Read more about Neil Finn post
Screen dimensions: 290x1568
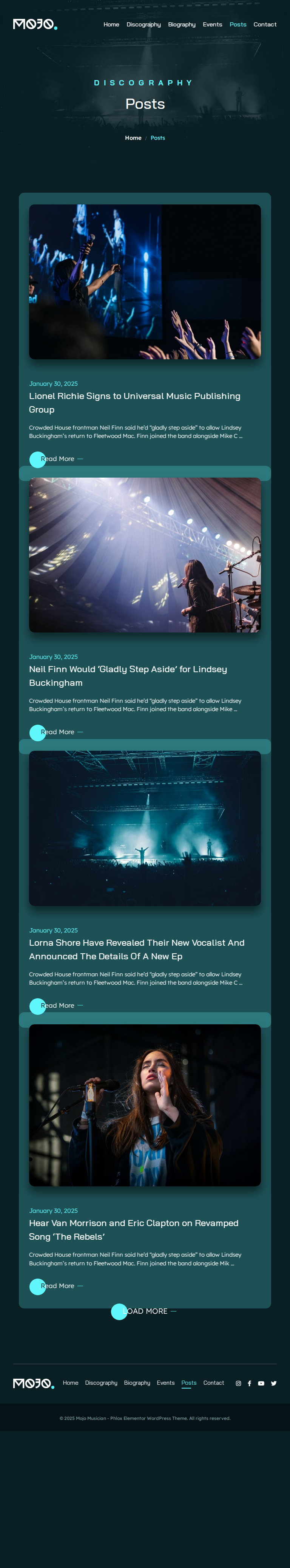[57, 732]
